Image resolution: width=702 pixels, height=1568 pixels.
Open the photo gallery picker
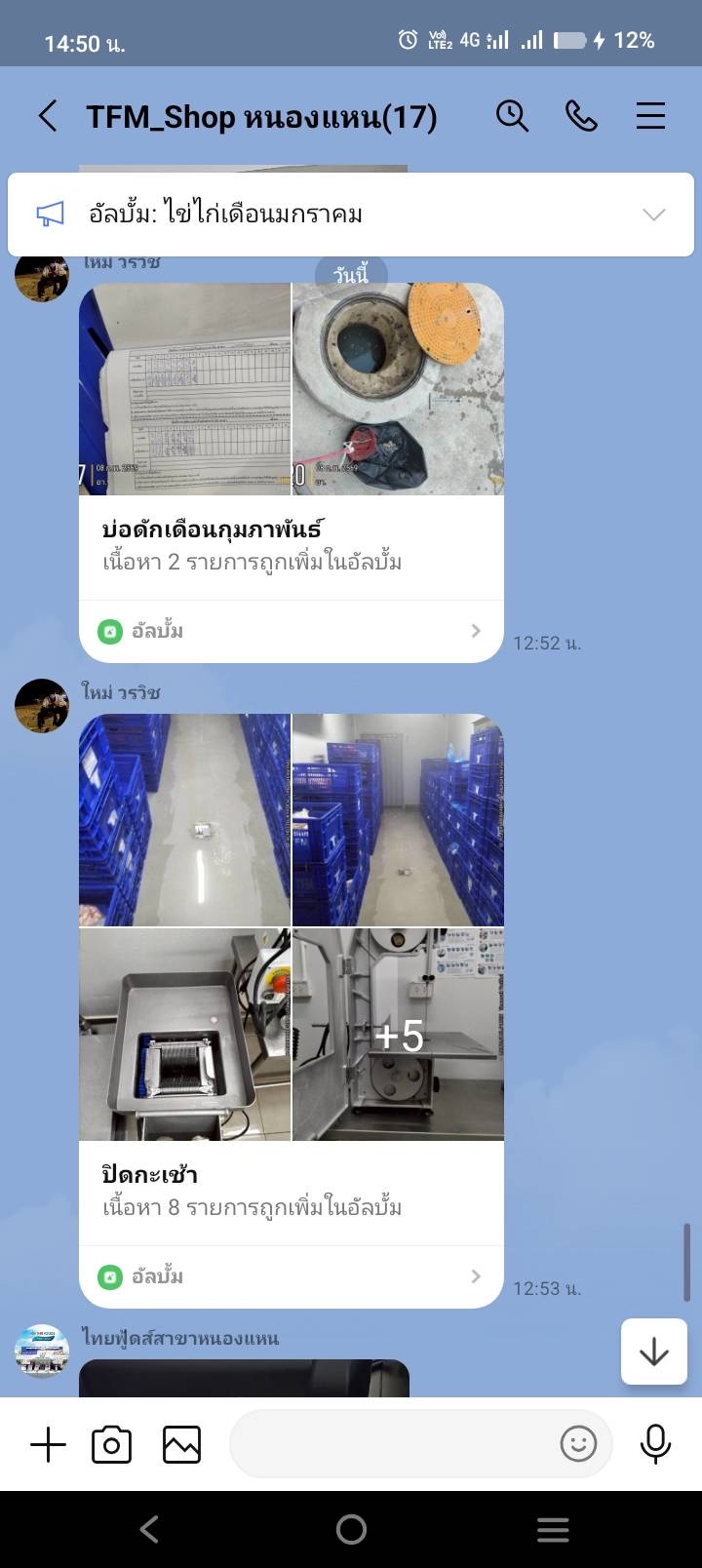tap(181, 1444)
